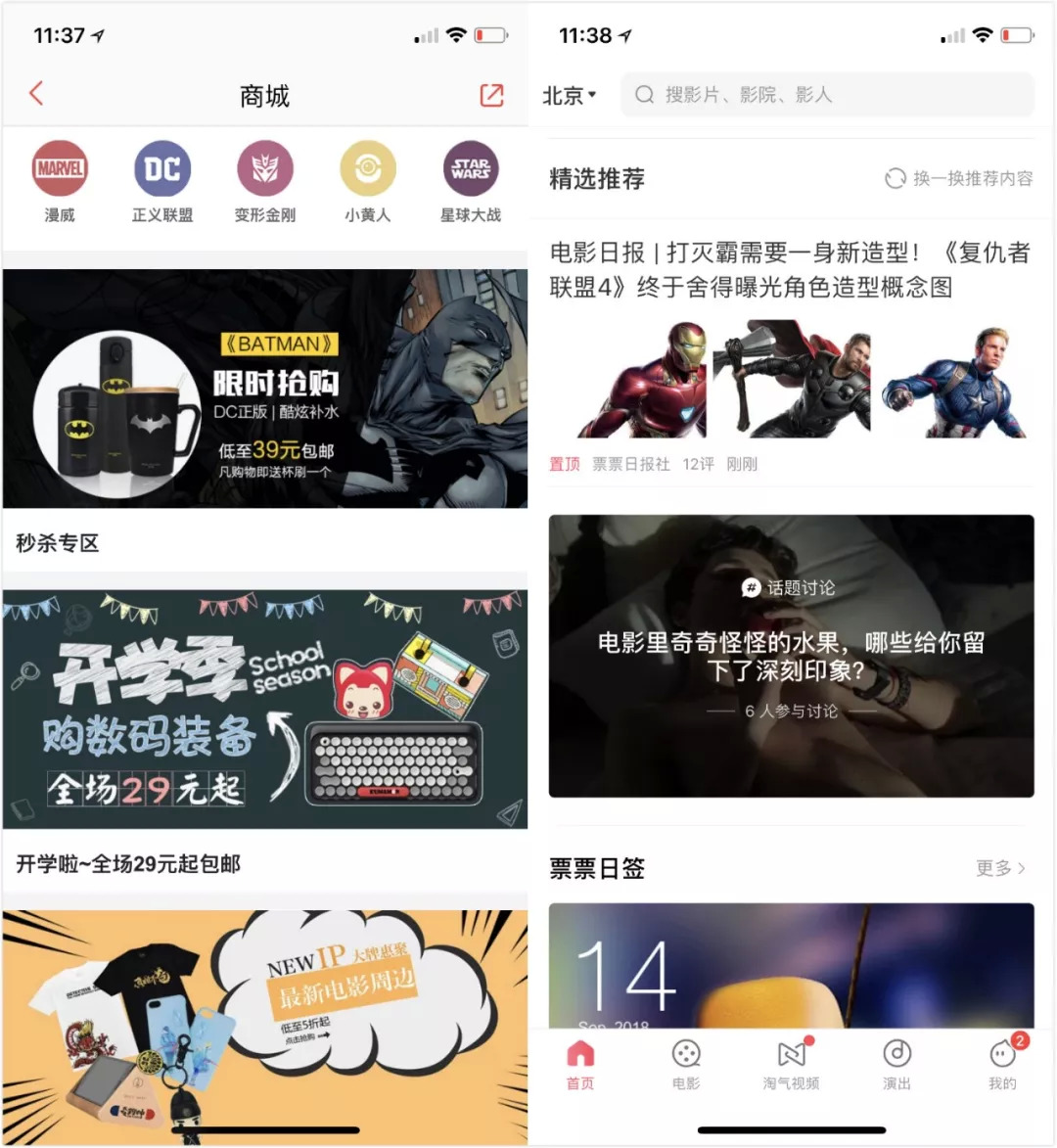Open the 电影日报 复仇者联盟4 article
Viewport: 1057px width, 1148px height.
click(791, 359)
